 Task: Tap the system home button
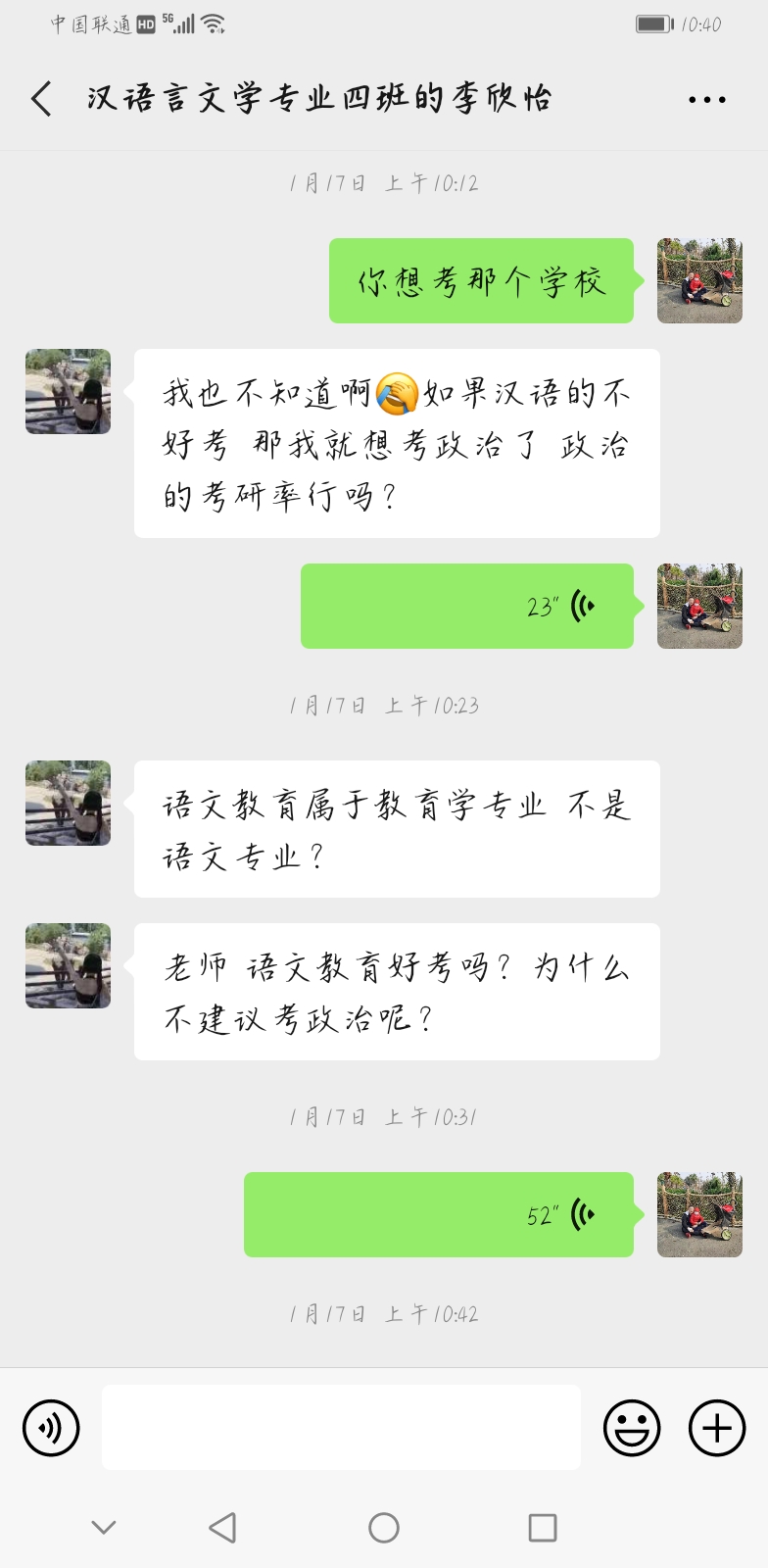click(384, 1527)
